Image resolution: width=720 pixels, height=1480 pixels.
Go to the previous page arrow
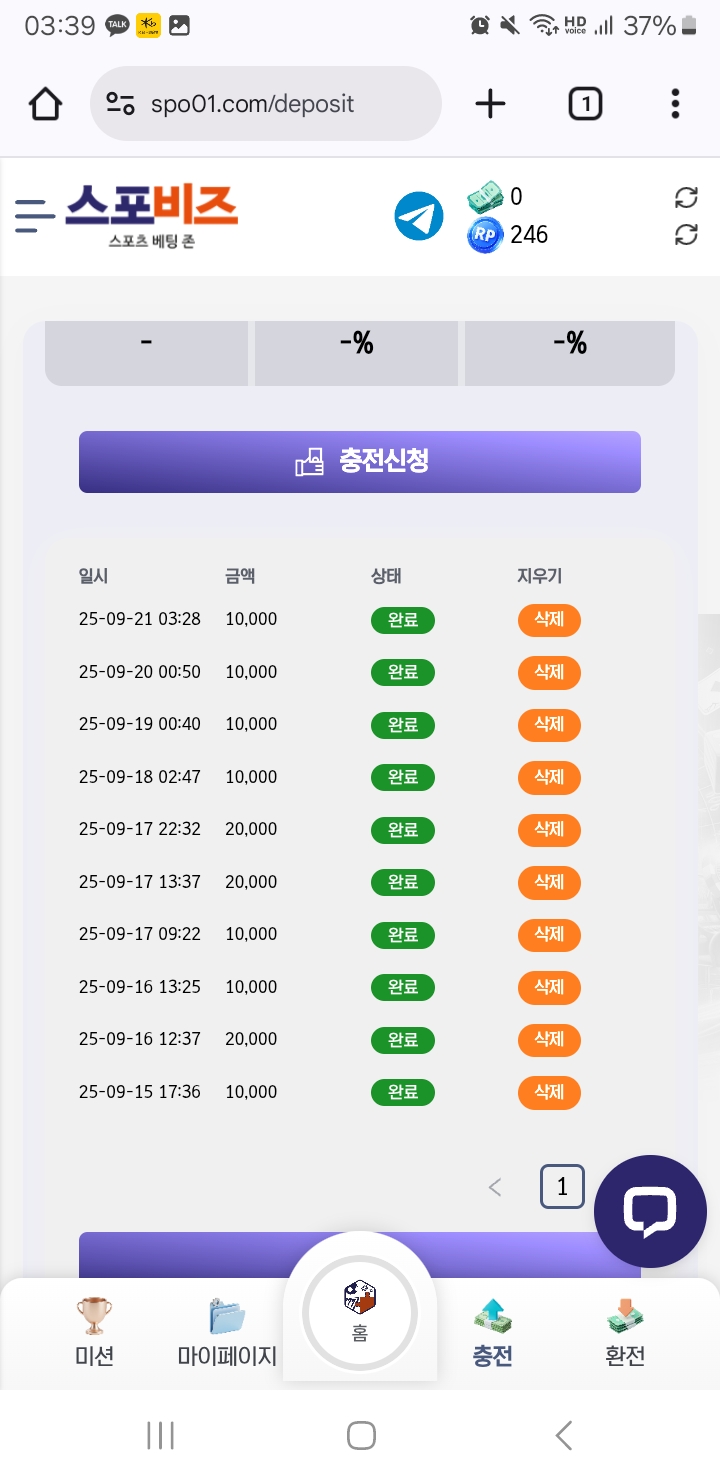(x=494, y=1188)
